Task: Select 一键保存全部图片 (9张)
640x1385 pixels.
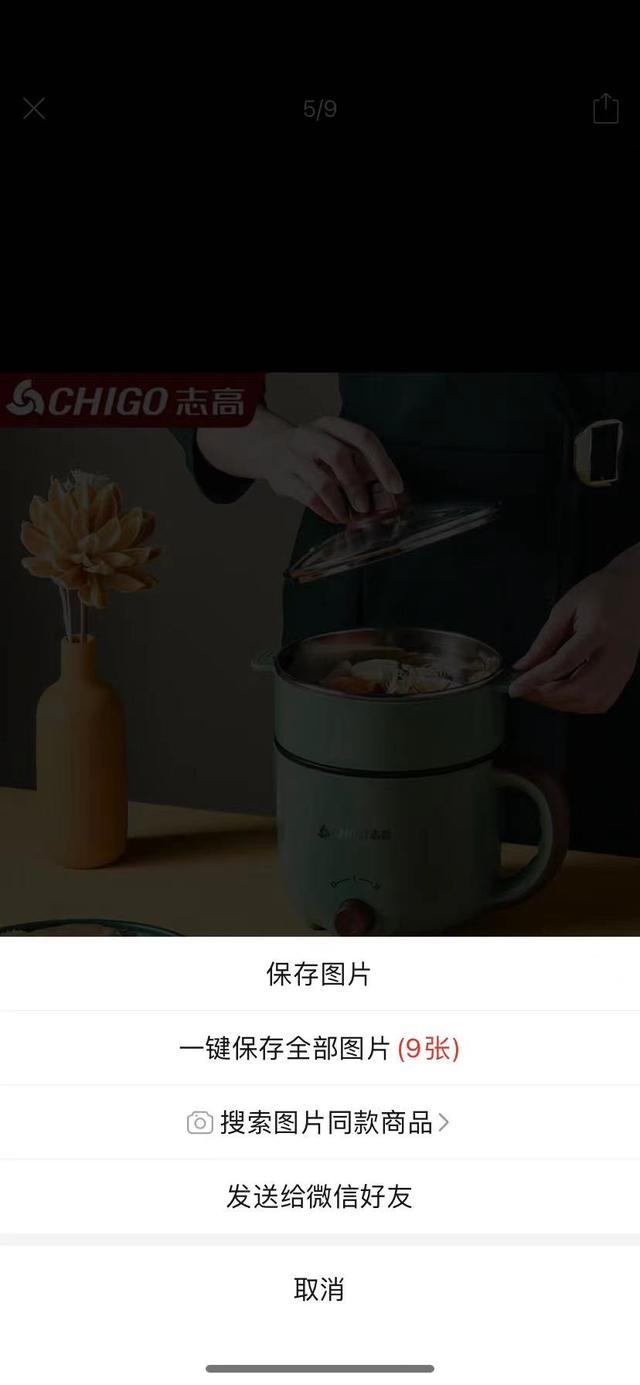Action: pyautogui.click(x=320, y=1048)
